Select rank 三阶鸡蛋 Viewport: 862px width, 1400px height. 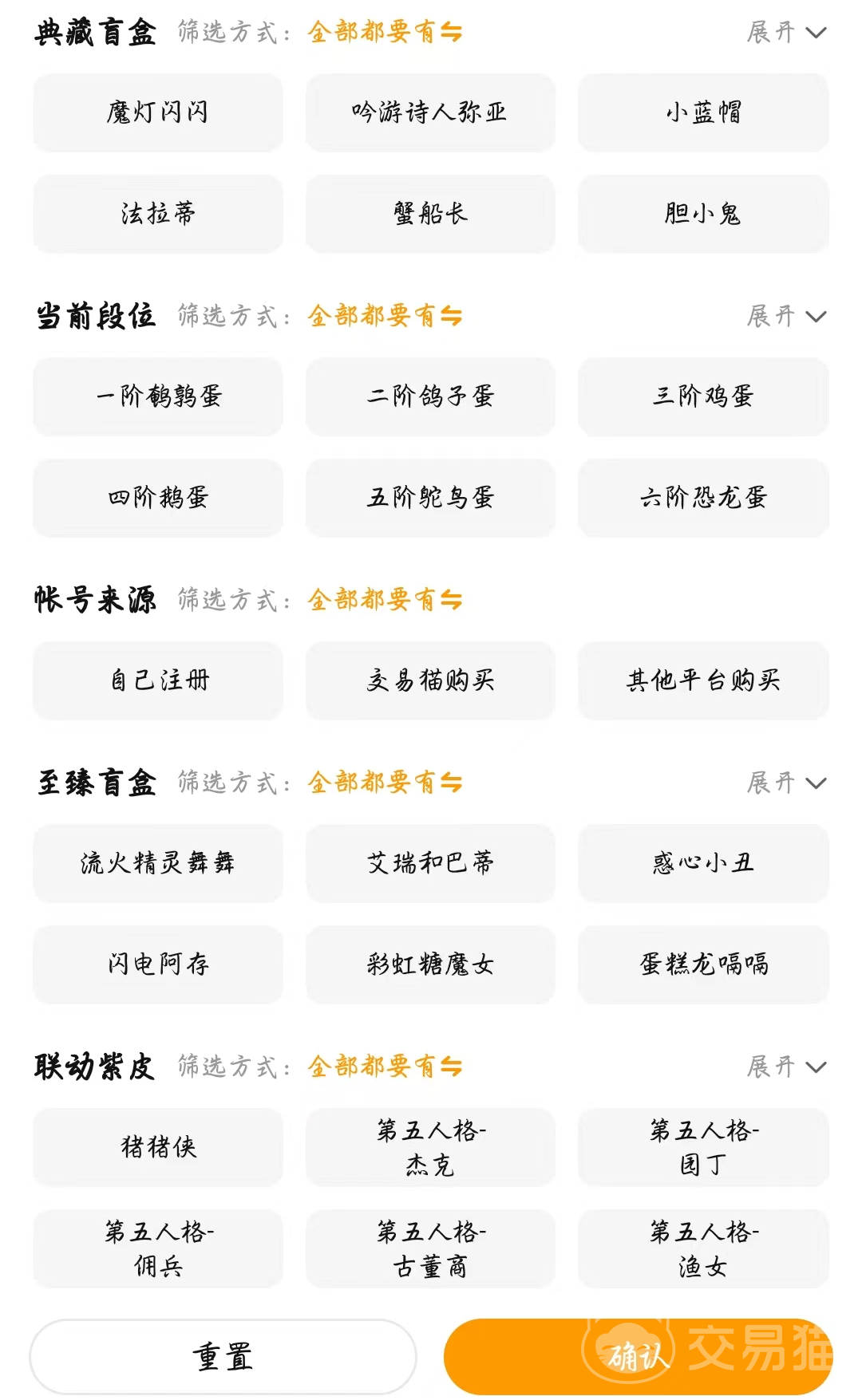coord(703,396)
